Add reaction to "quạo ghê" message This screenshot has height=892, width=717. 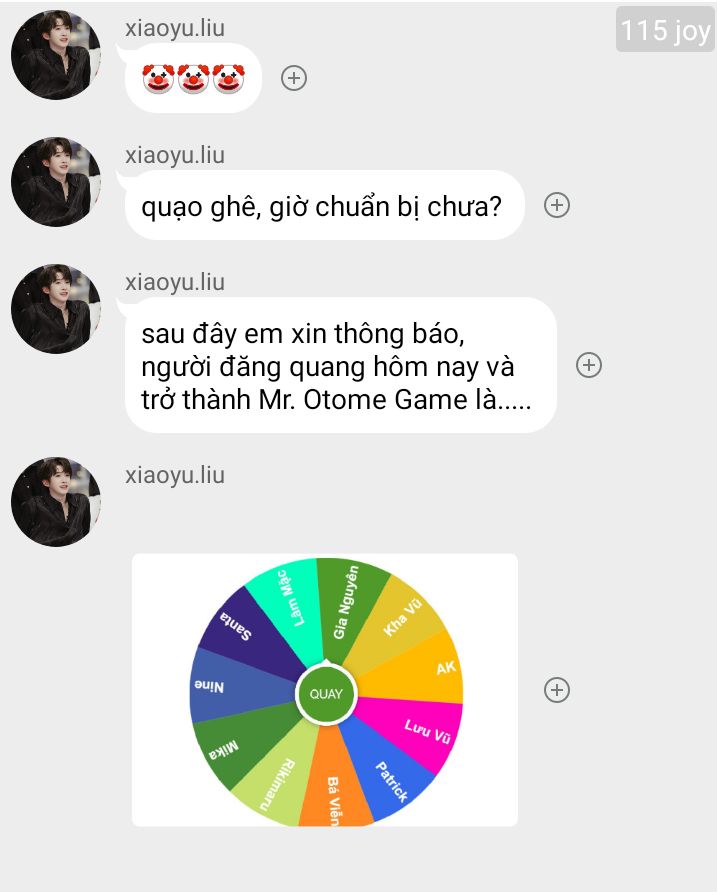[556, 205]
